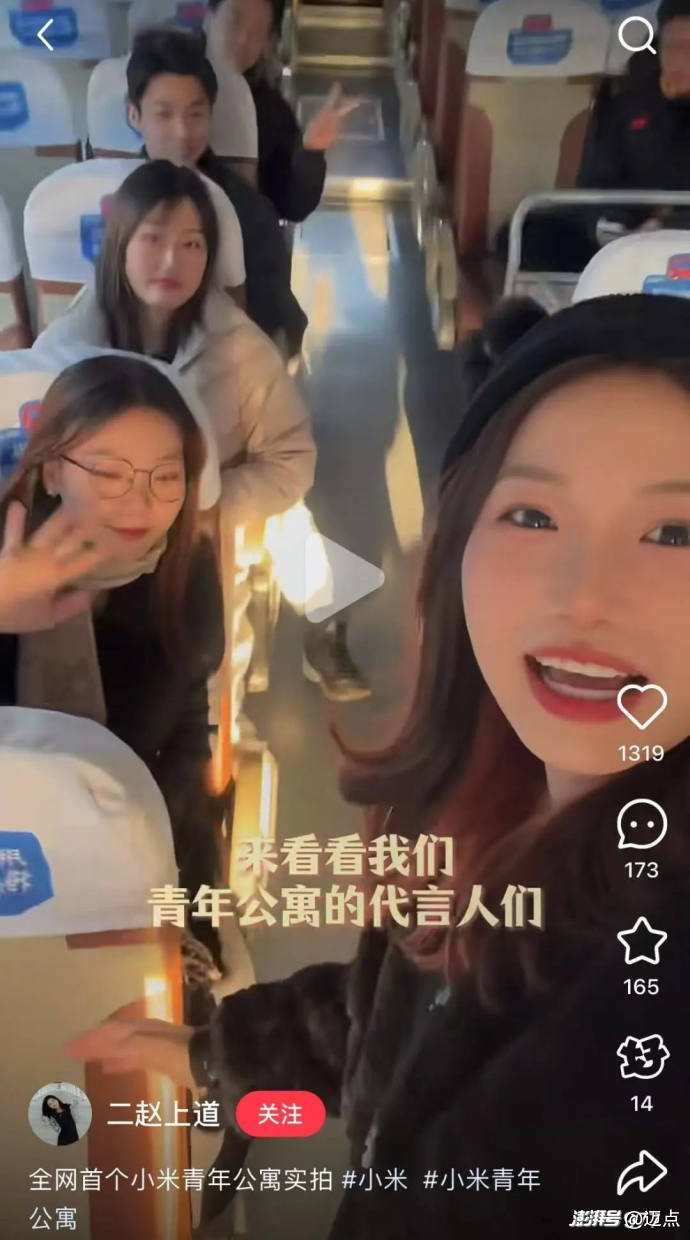
Task: Like this video with the heart icon
Action: [x=641, y=707]
